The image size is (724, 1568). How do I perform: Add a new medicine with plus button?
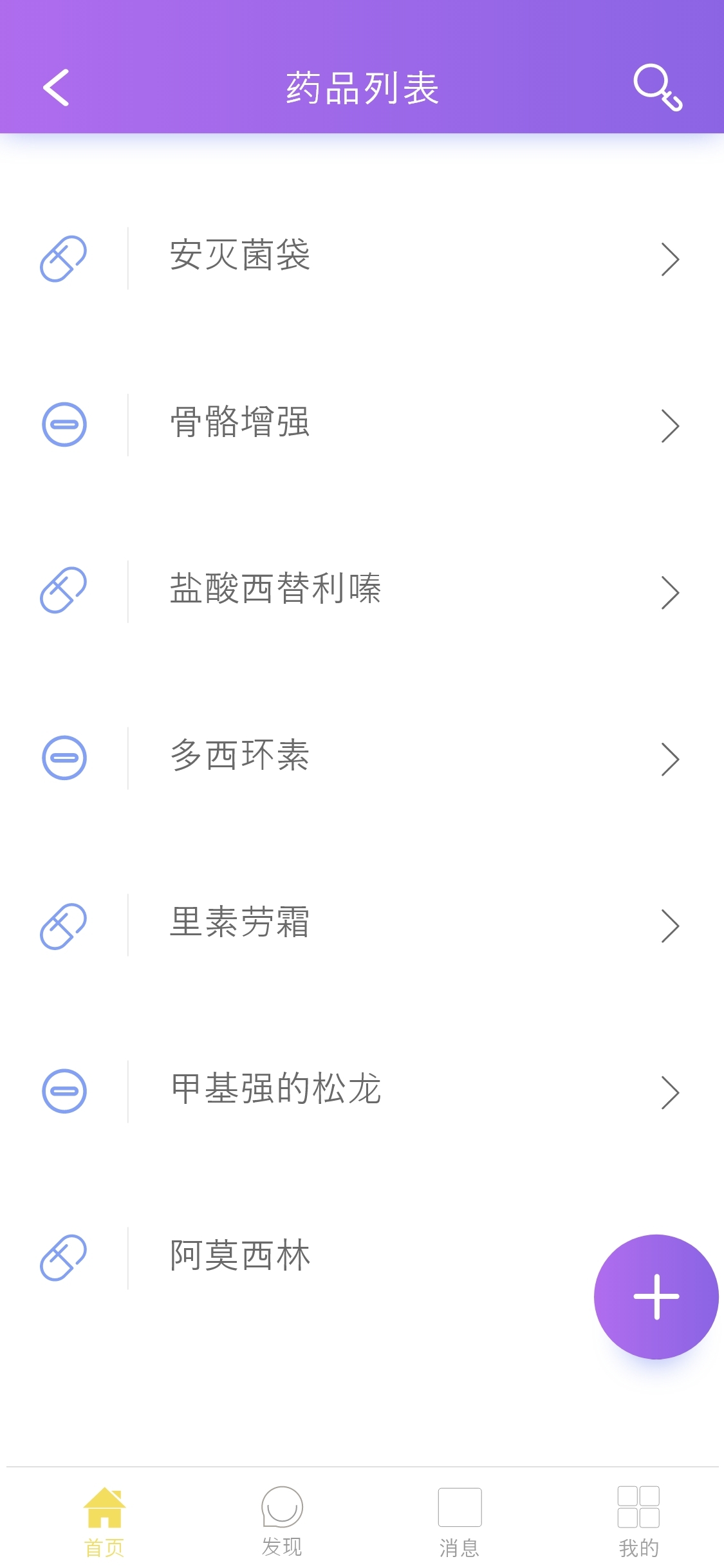click(656, 1296)
